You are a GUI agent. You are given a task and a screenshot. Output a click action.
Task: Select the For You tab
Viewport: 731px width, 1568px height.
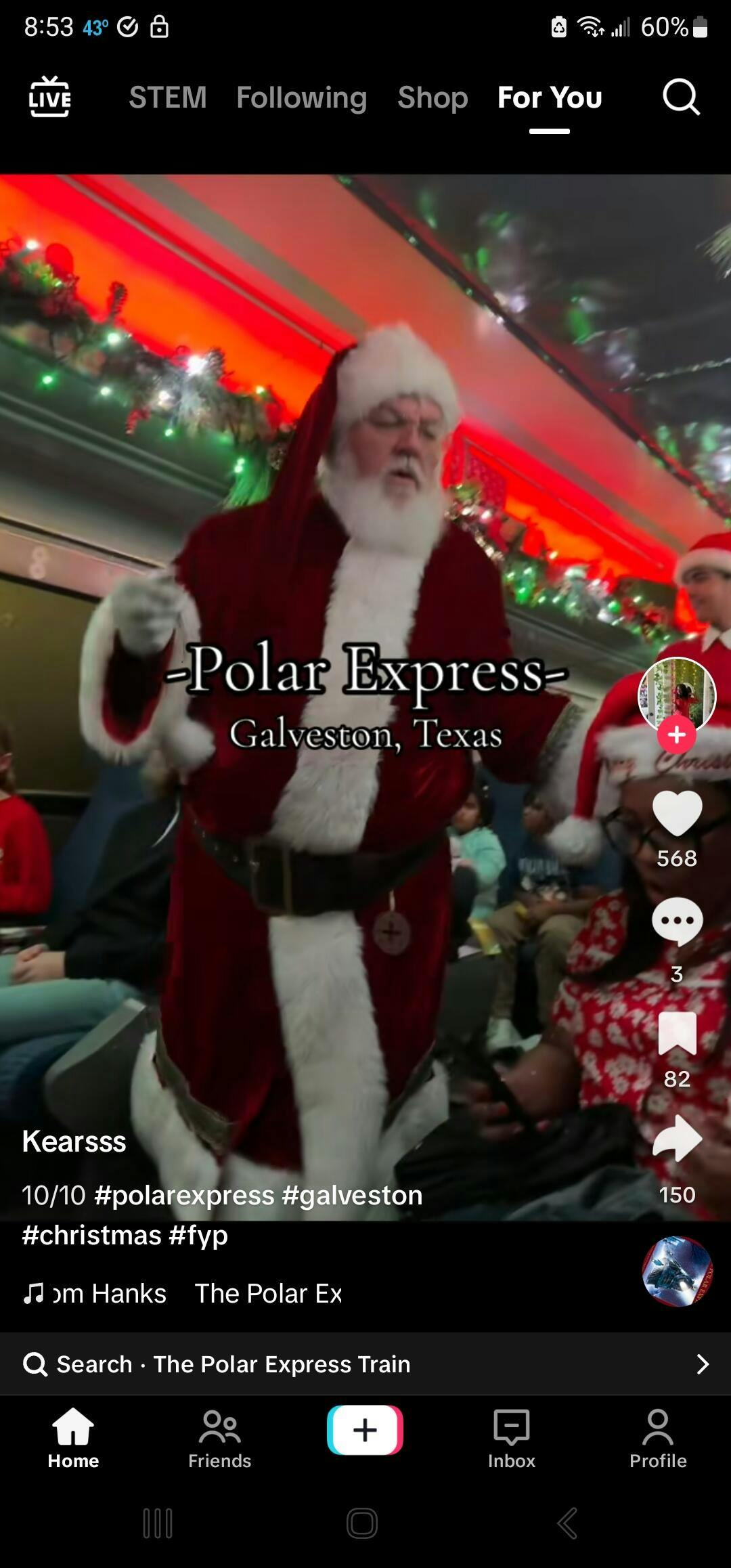click(550, 97)
